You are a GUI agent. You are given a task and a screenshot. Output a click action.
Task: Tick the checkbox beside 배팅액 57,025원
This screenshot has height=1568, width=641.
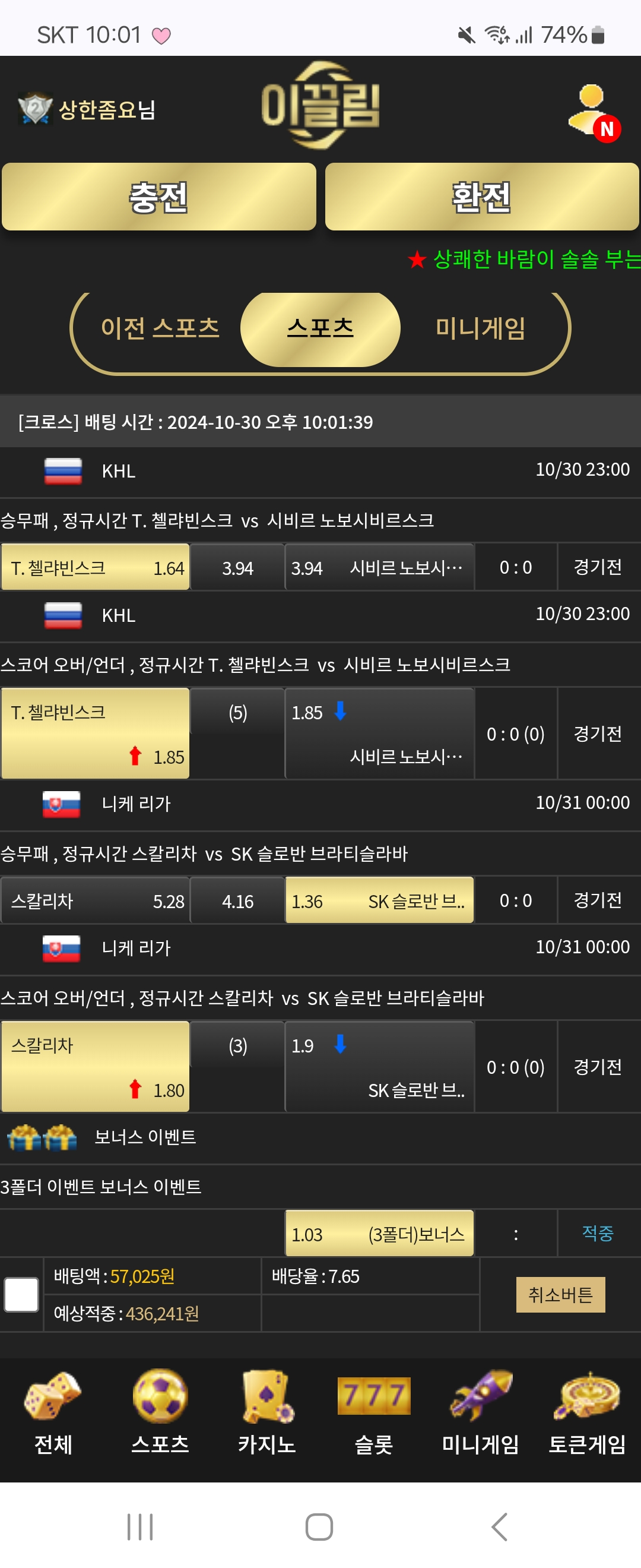[x=21, y=1294]
